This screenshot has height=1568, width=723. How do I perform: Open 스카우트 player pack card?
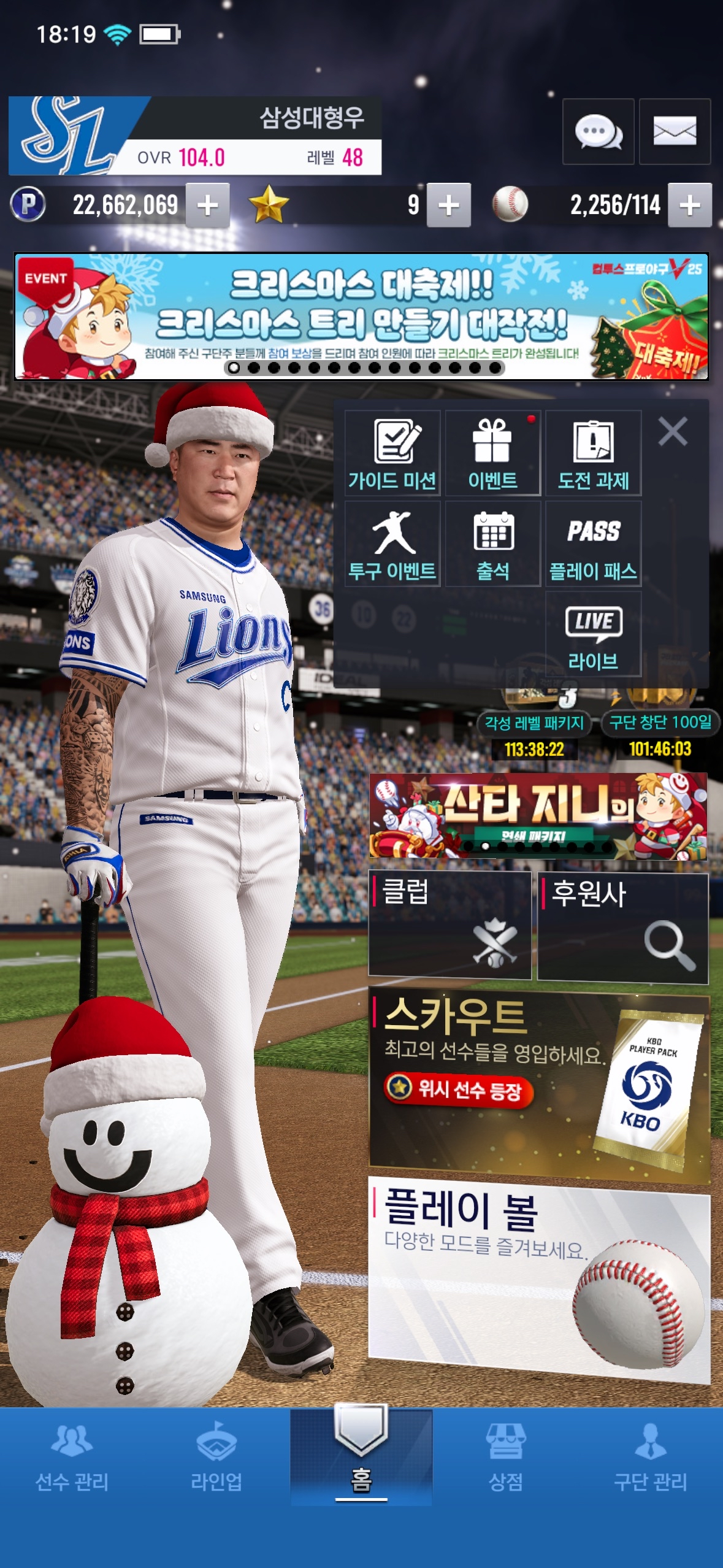pyautogui.click(x=538, y=1083)
